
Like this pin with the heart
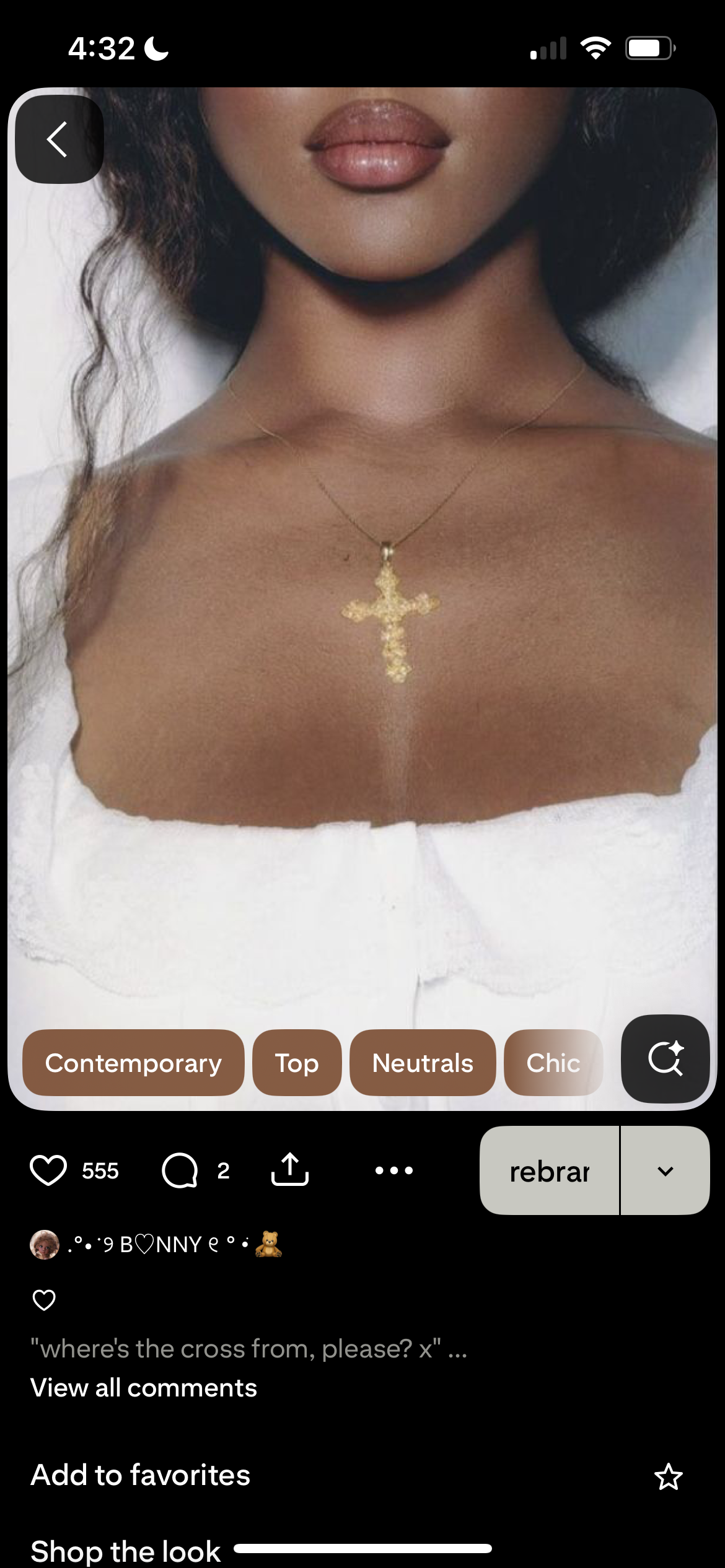tap(48, 1170)
